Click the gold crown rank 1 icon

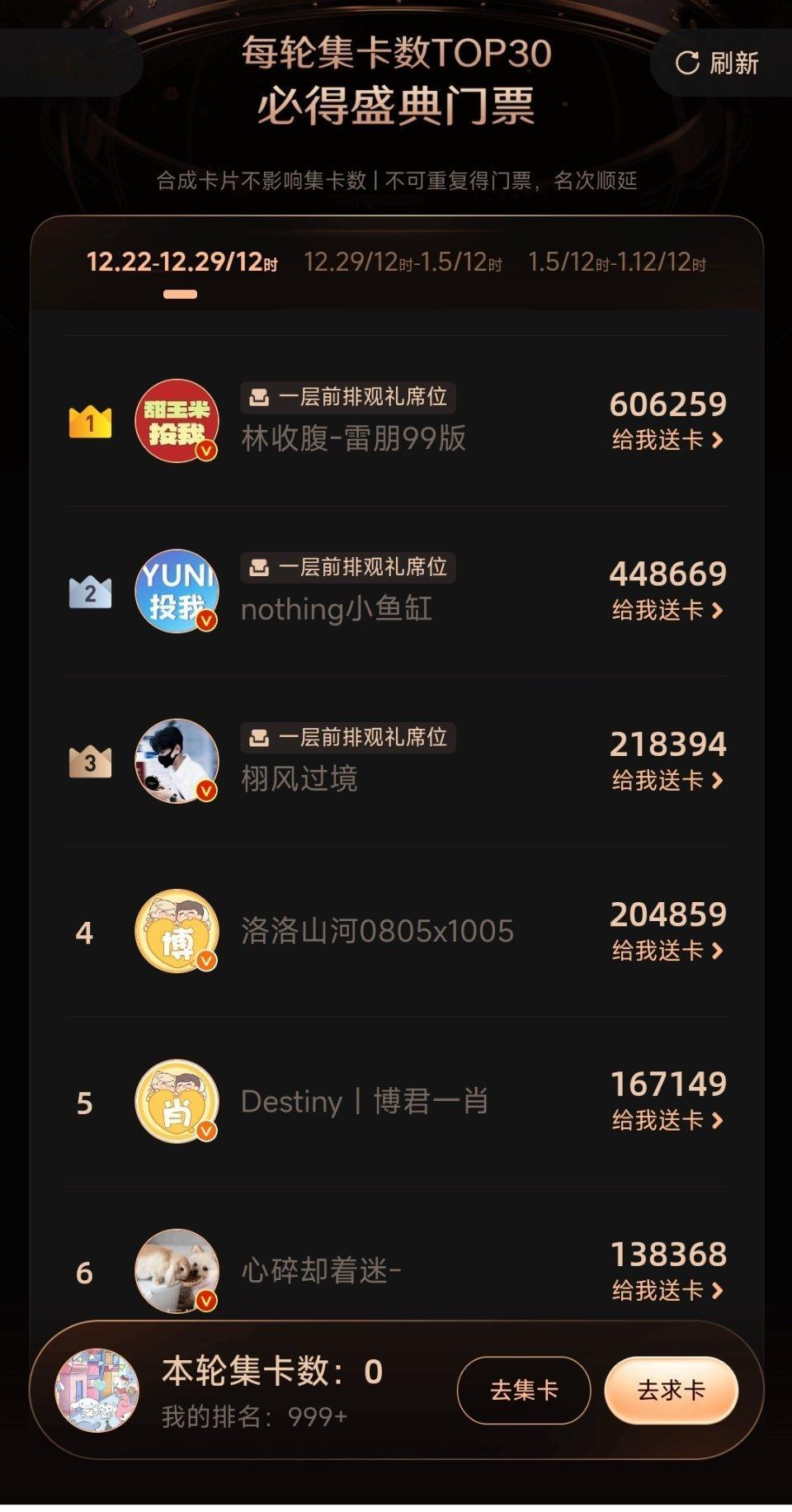coord(91,423)
